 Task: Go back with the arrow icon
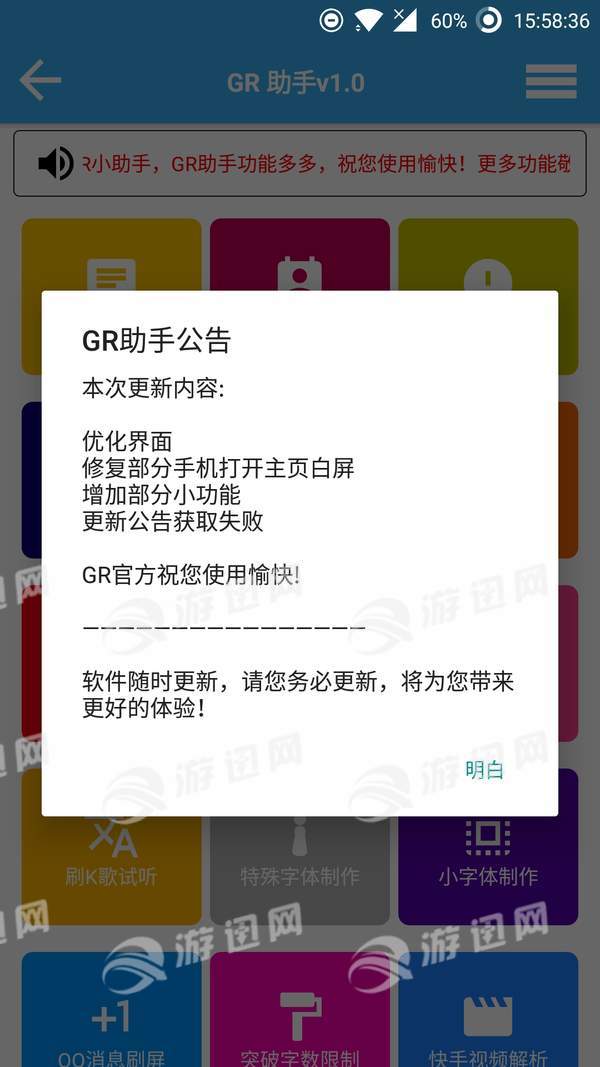(x=40, y=81)
